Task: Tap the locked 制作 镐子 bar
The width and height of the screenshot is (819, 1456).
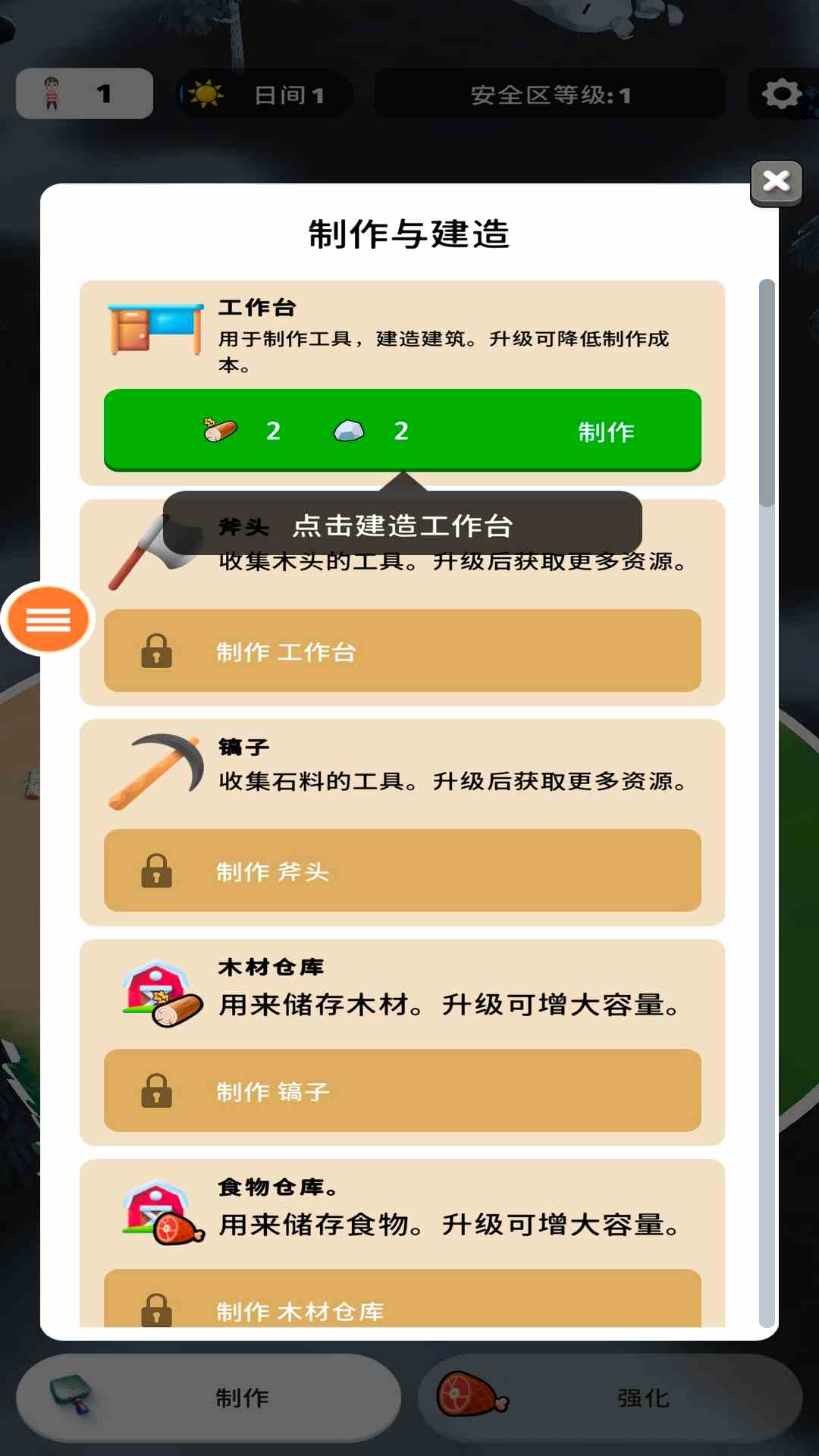Action: click(402, 1090)
